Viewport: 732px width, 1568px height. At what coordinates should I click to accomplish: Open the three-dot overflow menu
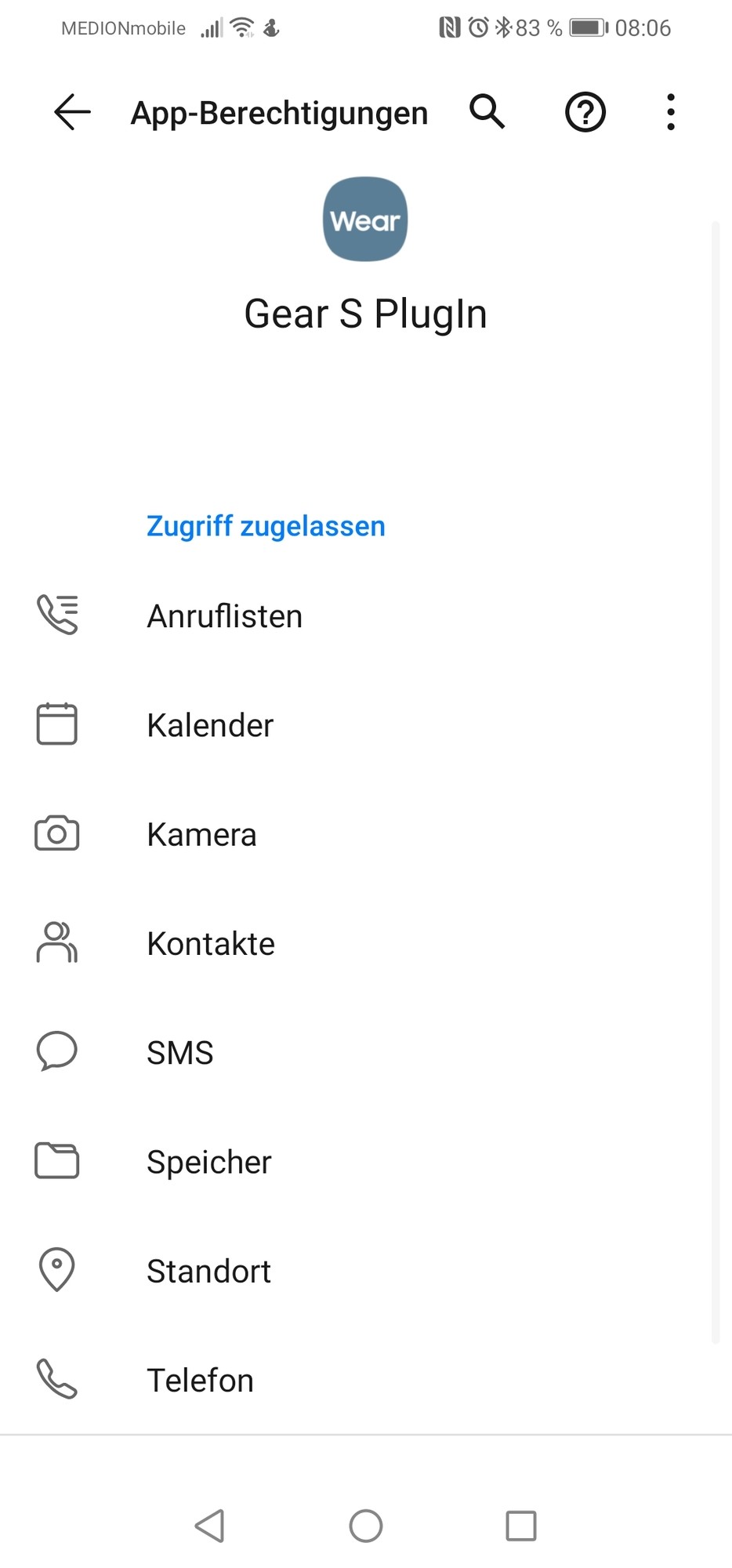pos(670,112)
